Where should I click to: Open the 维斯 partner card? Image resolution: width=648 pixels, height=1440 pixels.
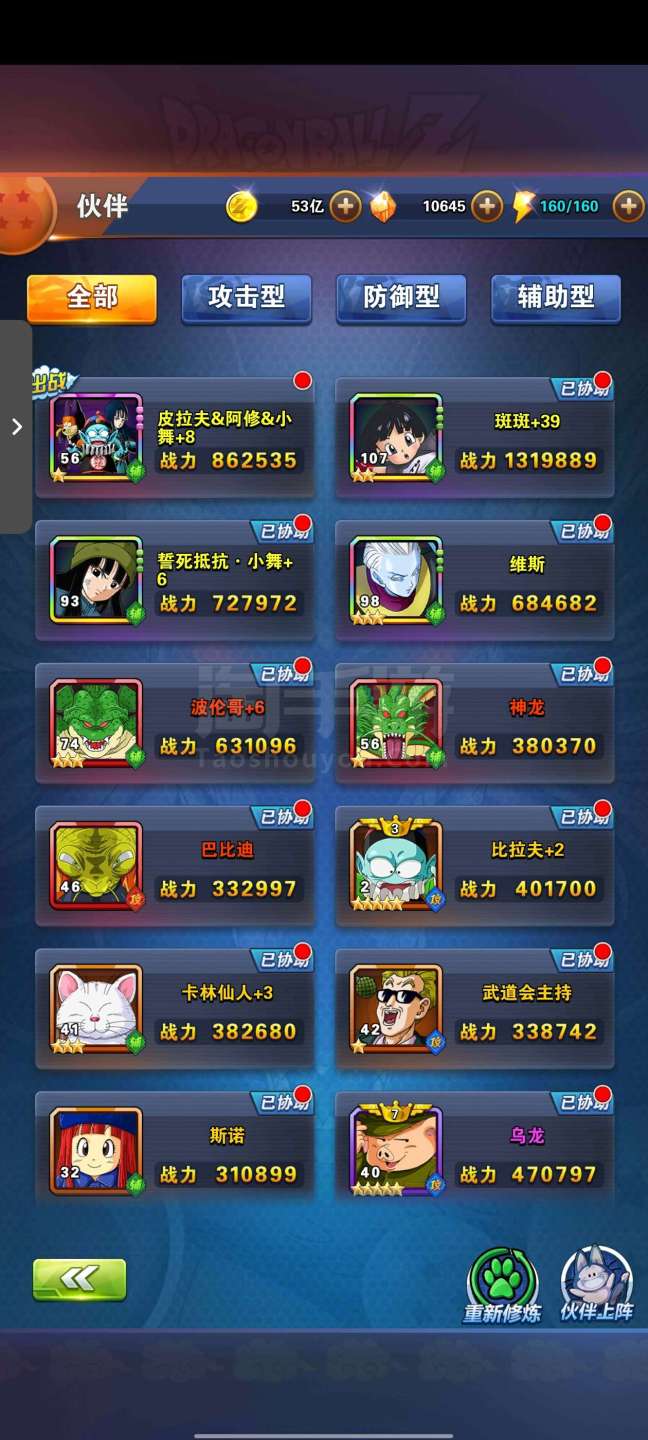point(475,582)
